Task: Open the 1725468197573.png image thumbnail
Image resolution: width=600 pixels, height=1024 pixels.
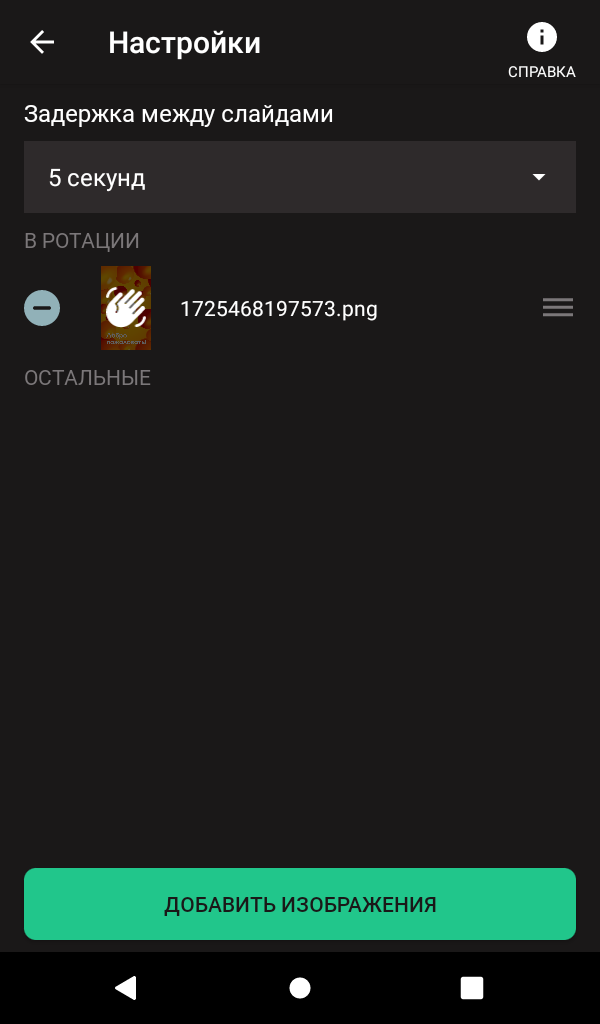Action: (x=126, y=308)
